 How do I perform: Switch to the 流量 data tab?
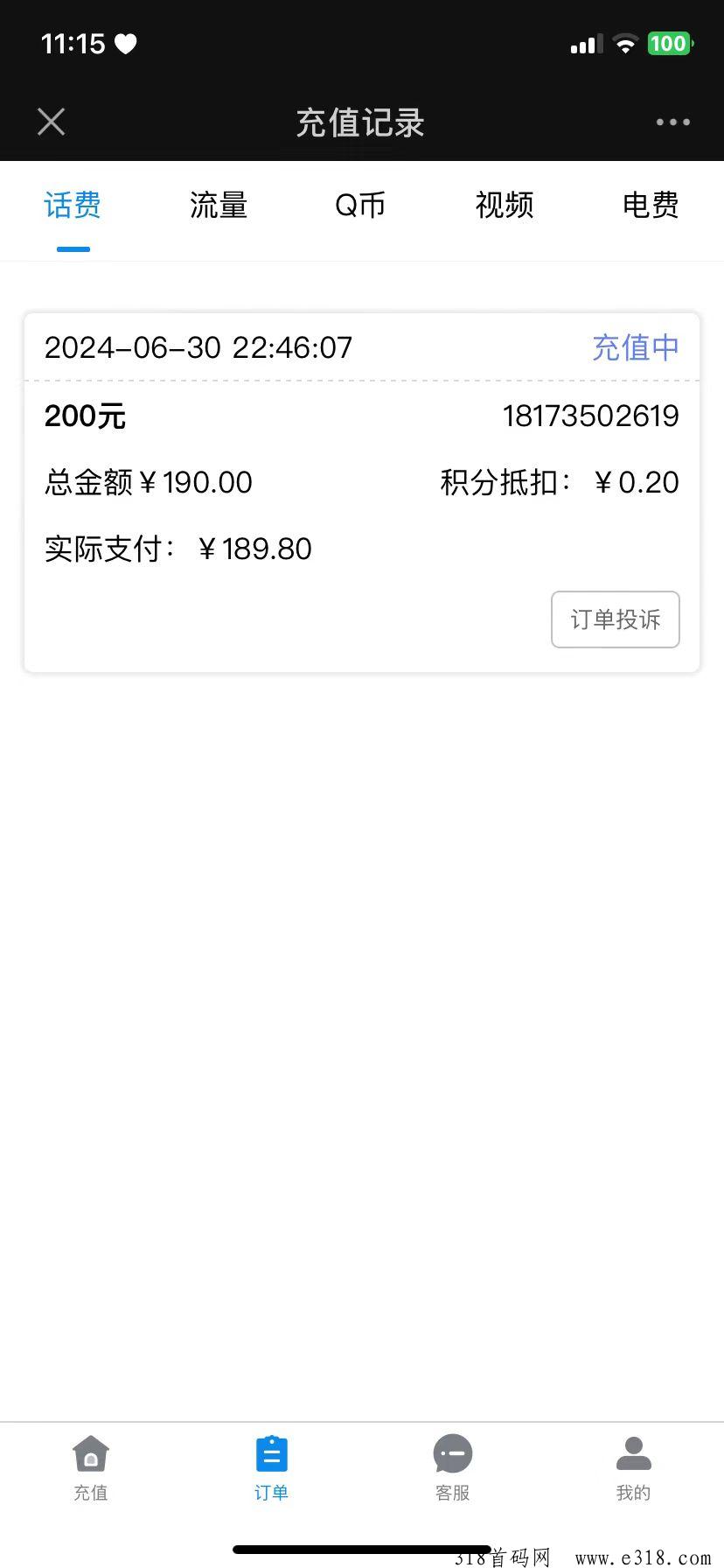(218, 206)
